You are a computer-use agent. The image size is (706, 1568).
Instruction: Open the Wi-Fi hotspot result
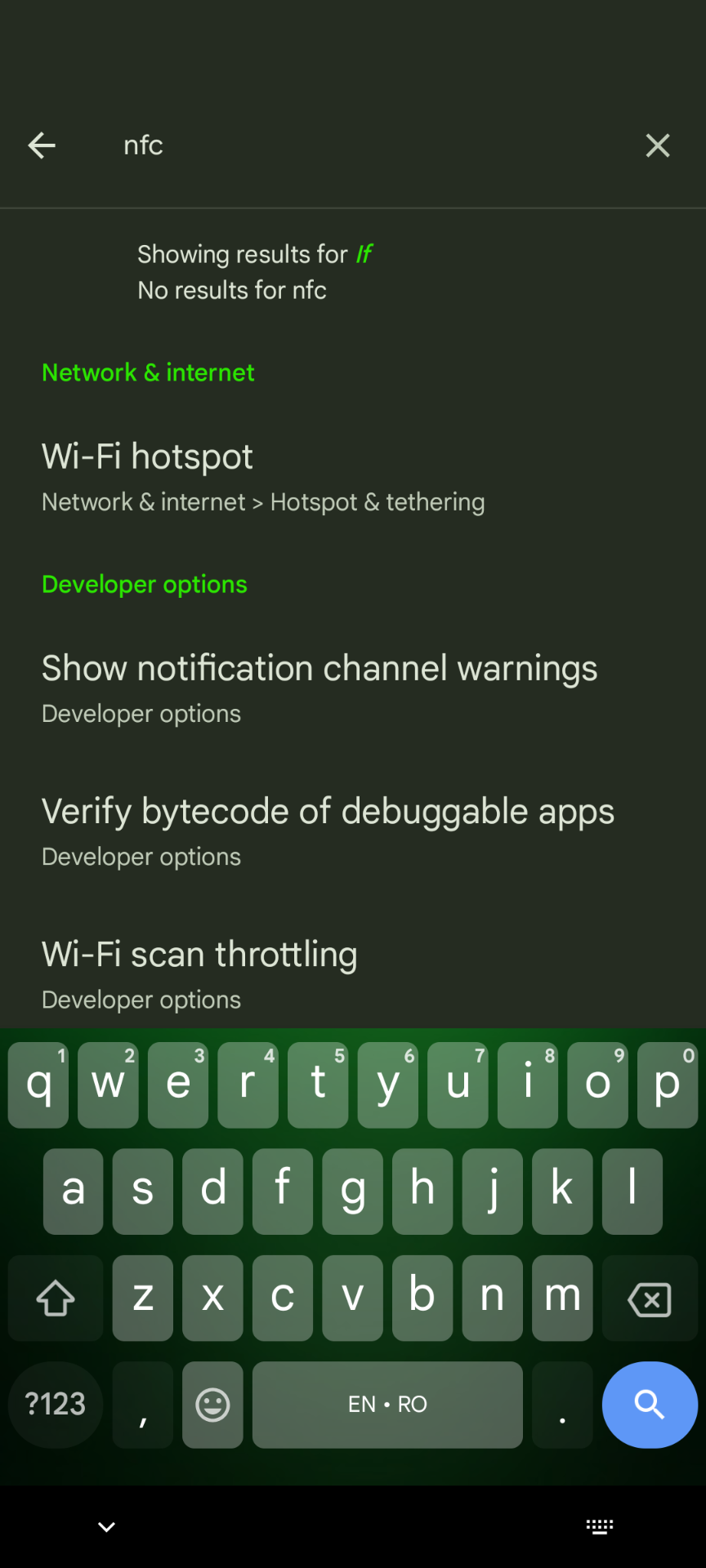pyautogui.click(x=261, y=477)
